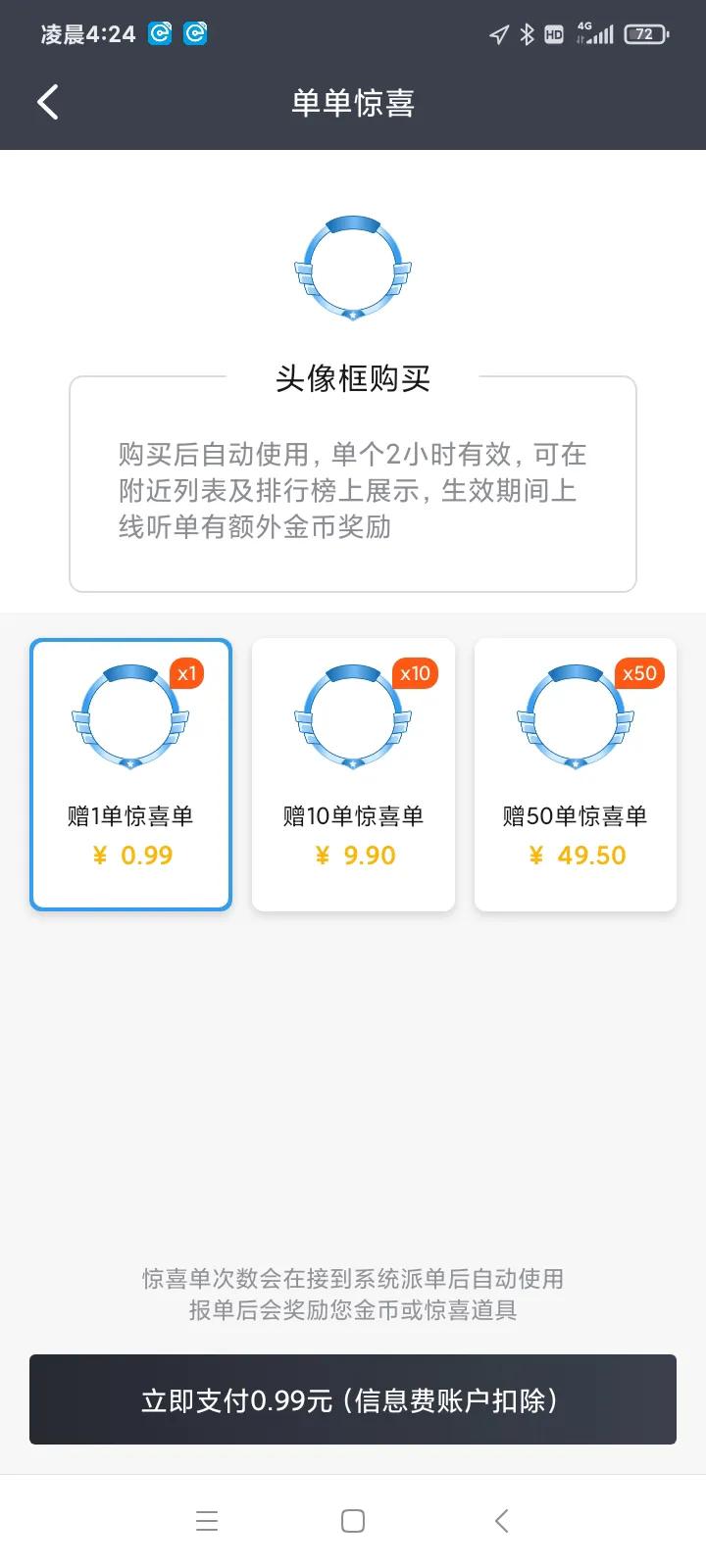
Task: Select the 赠1单惊喜单 purchase option
Action: (130, 774)
